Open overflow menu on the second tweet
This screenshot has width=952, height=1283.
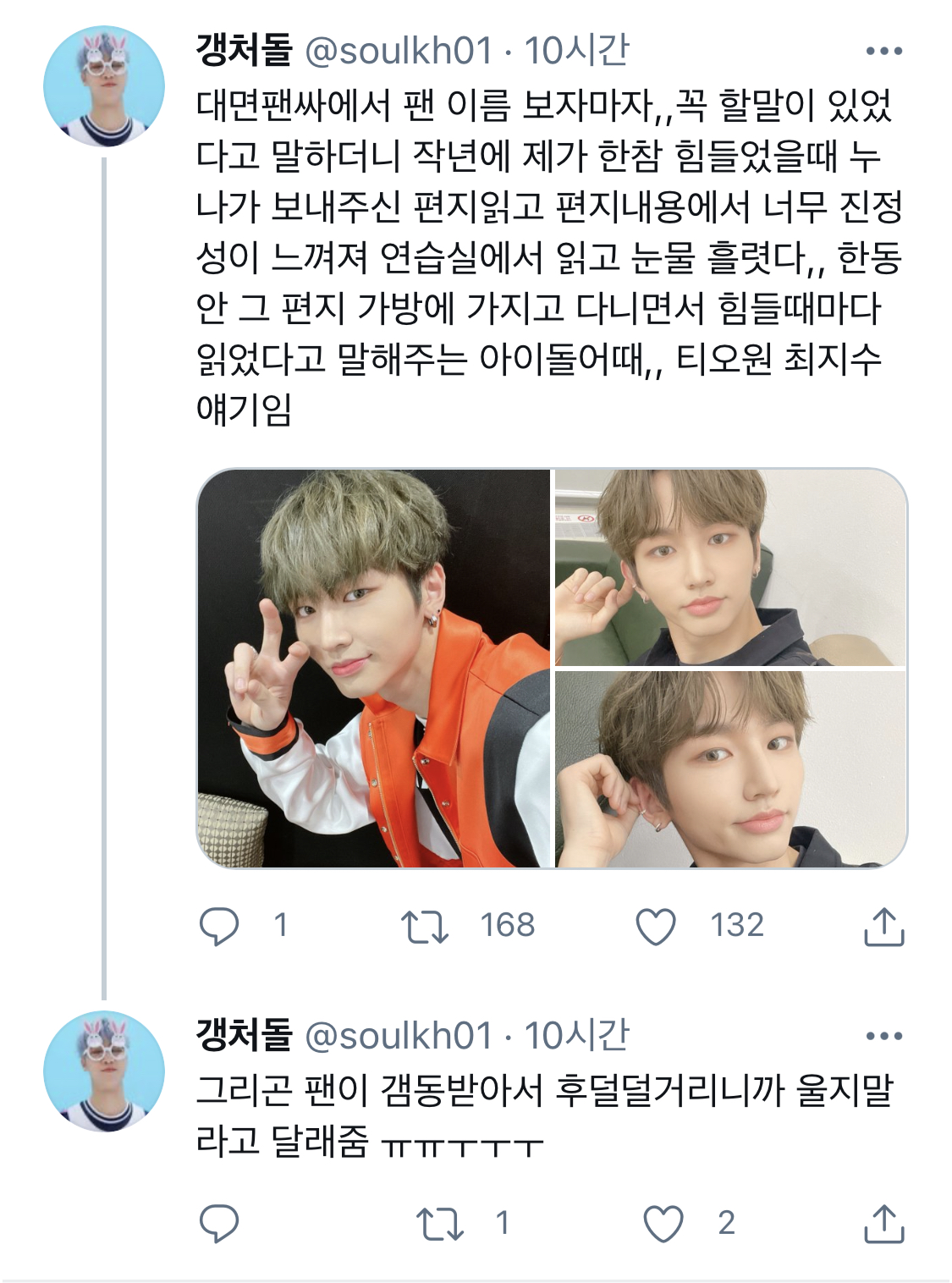coord(883,1036)
